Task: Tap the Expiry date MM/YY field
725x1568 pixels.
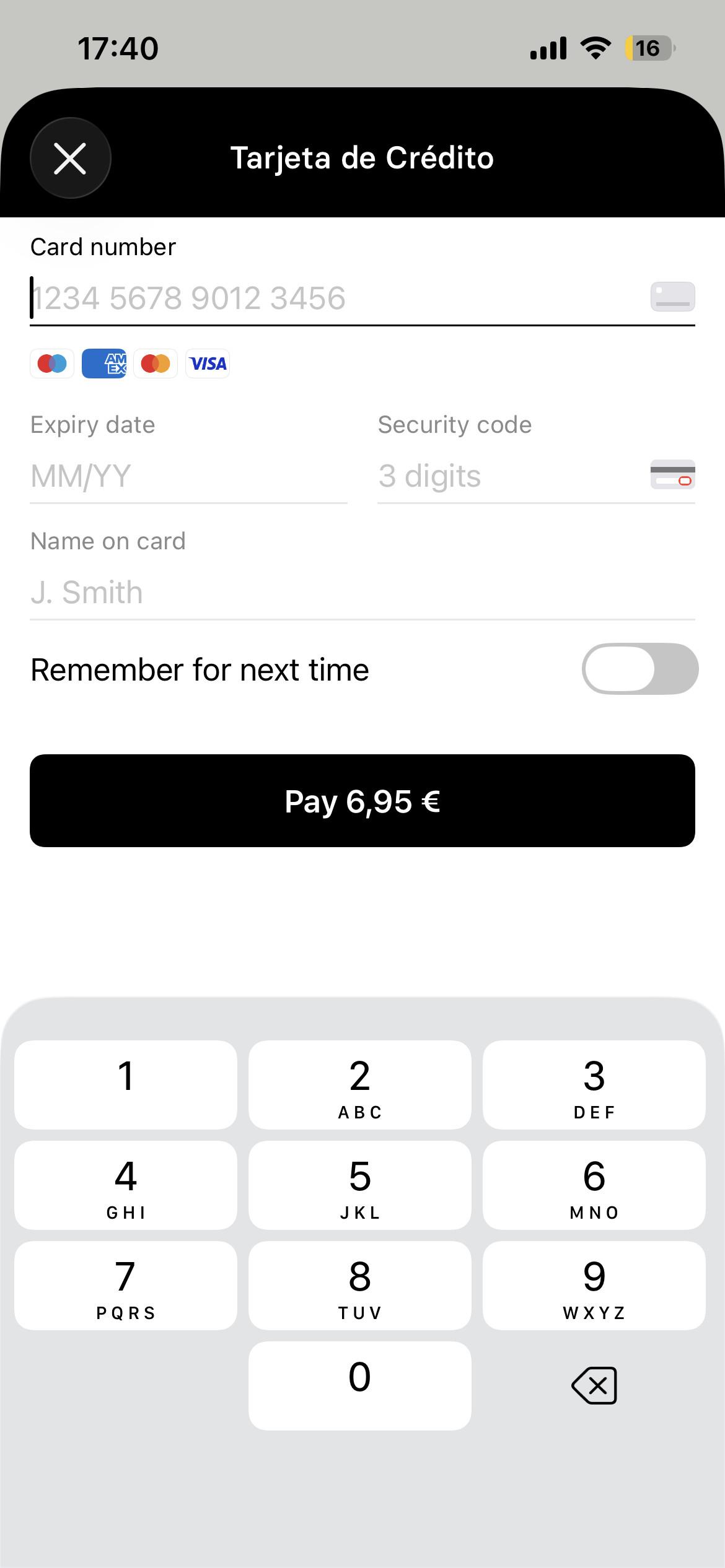Action: pos(188,476)
